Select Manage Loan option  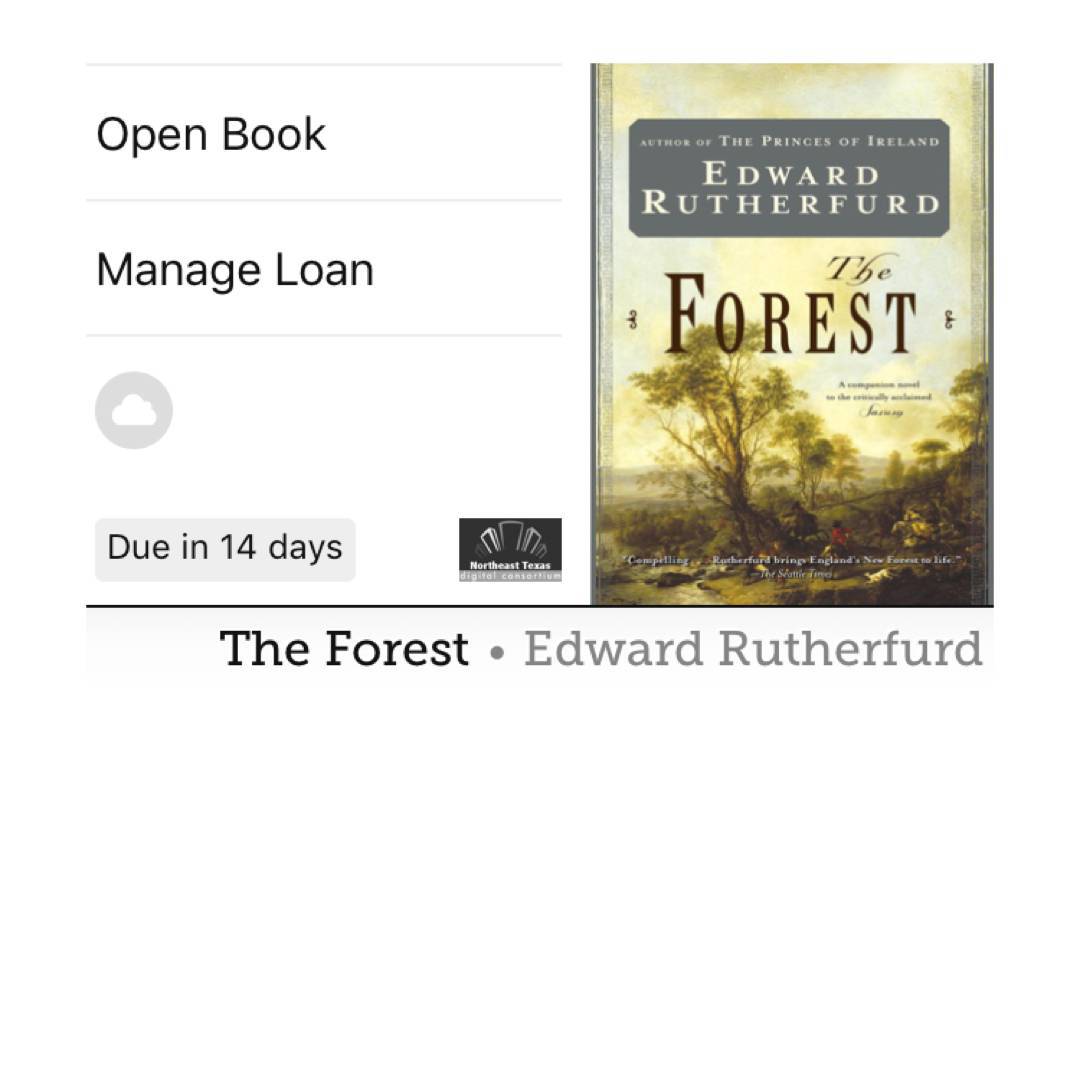[235, 270]
